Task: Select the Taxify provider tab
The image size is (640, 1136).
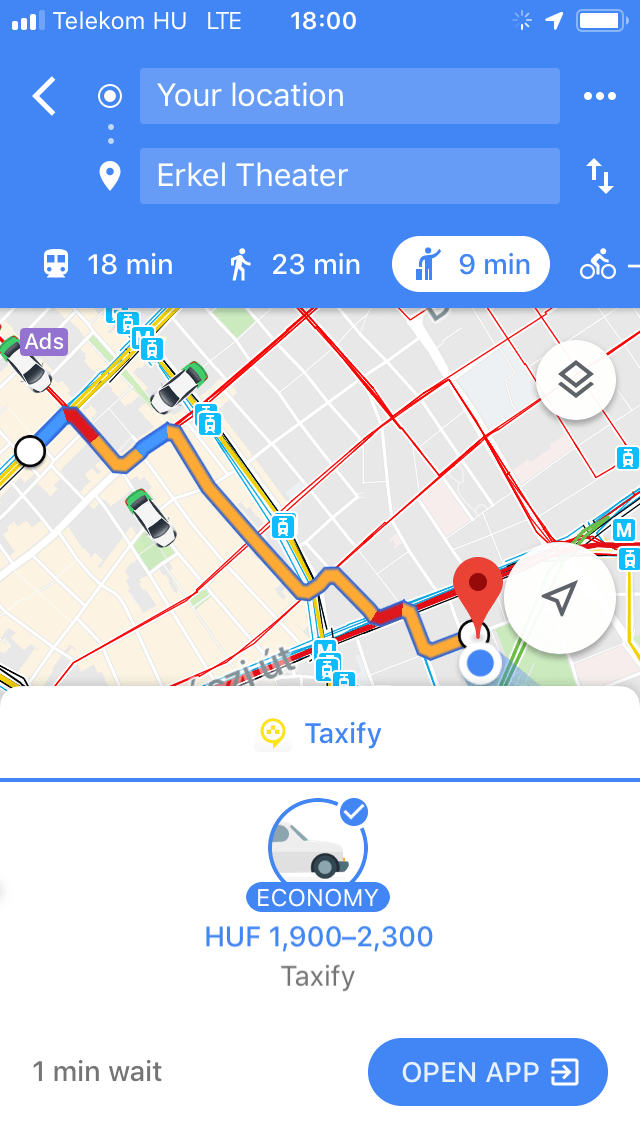Action: [x=320, y=734]
